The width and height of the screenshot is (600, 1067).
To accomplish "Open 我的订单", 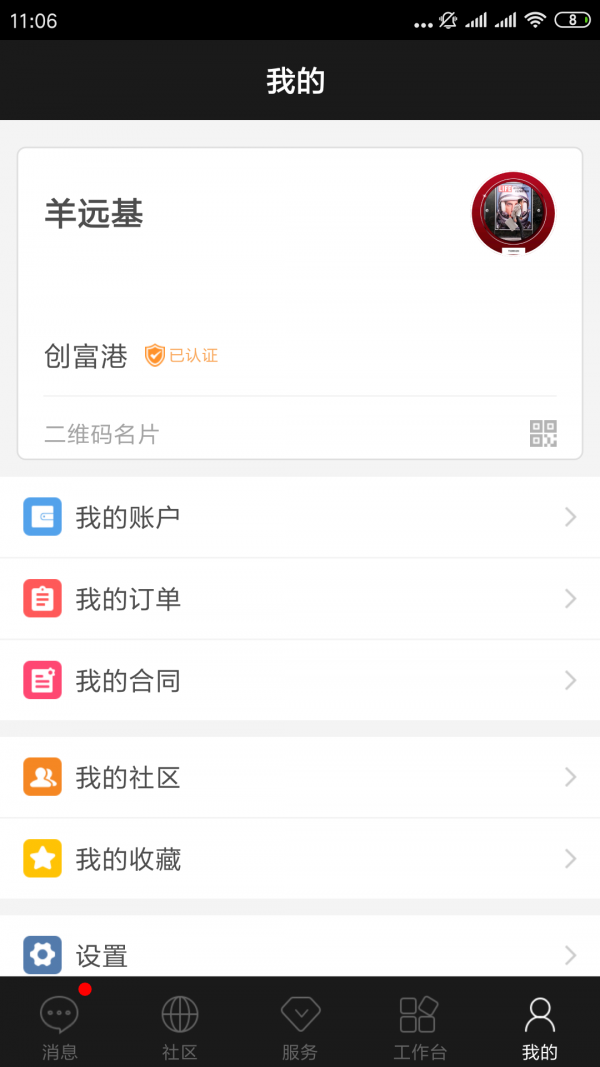I will [x=300, y=599].
